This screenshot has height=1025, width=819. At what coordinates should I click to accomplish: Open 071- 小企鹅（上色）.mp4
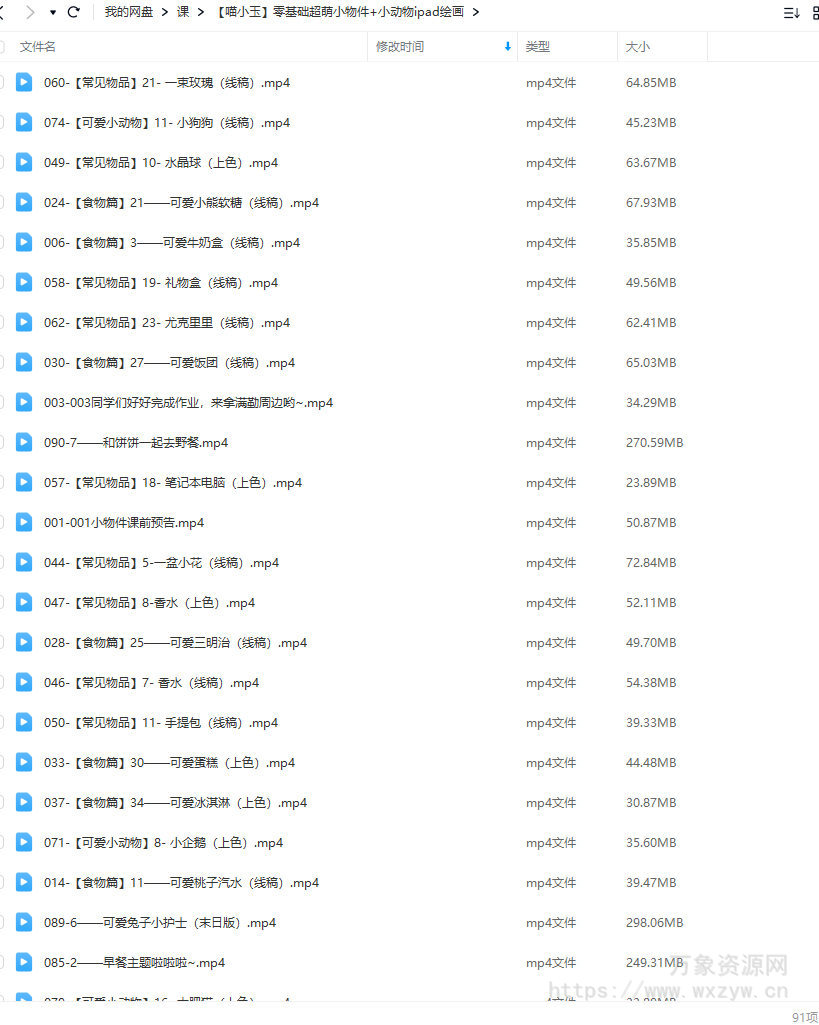tap(164, 843)
